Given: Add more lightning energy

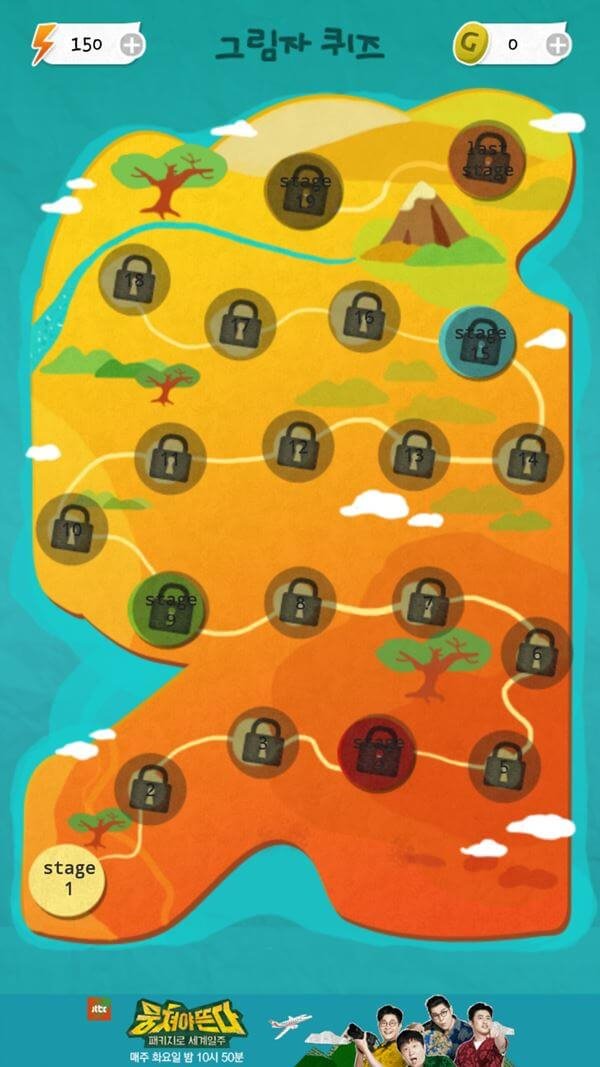Looking at the screenshot, I should [131, 44].
